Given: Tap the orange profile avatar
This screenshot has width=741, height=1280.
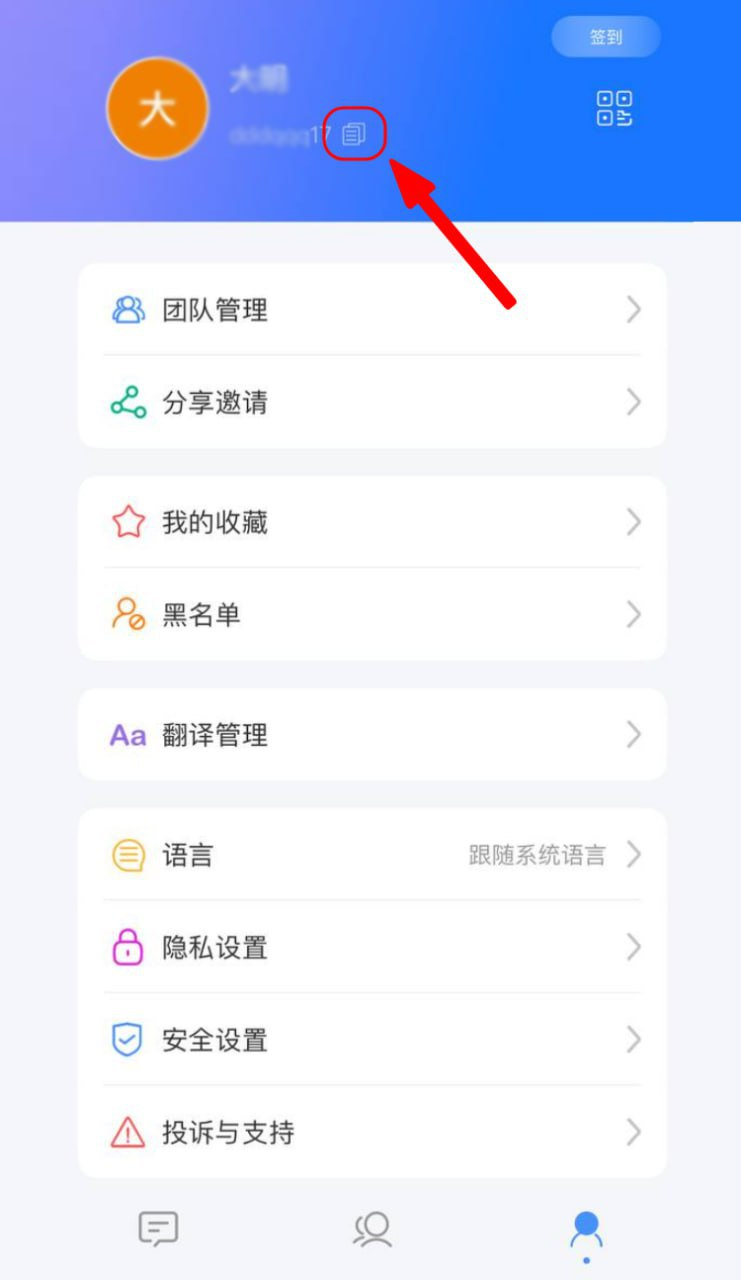Looking at the screenshot, I should click(157, 109).
